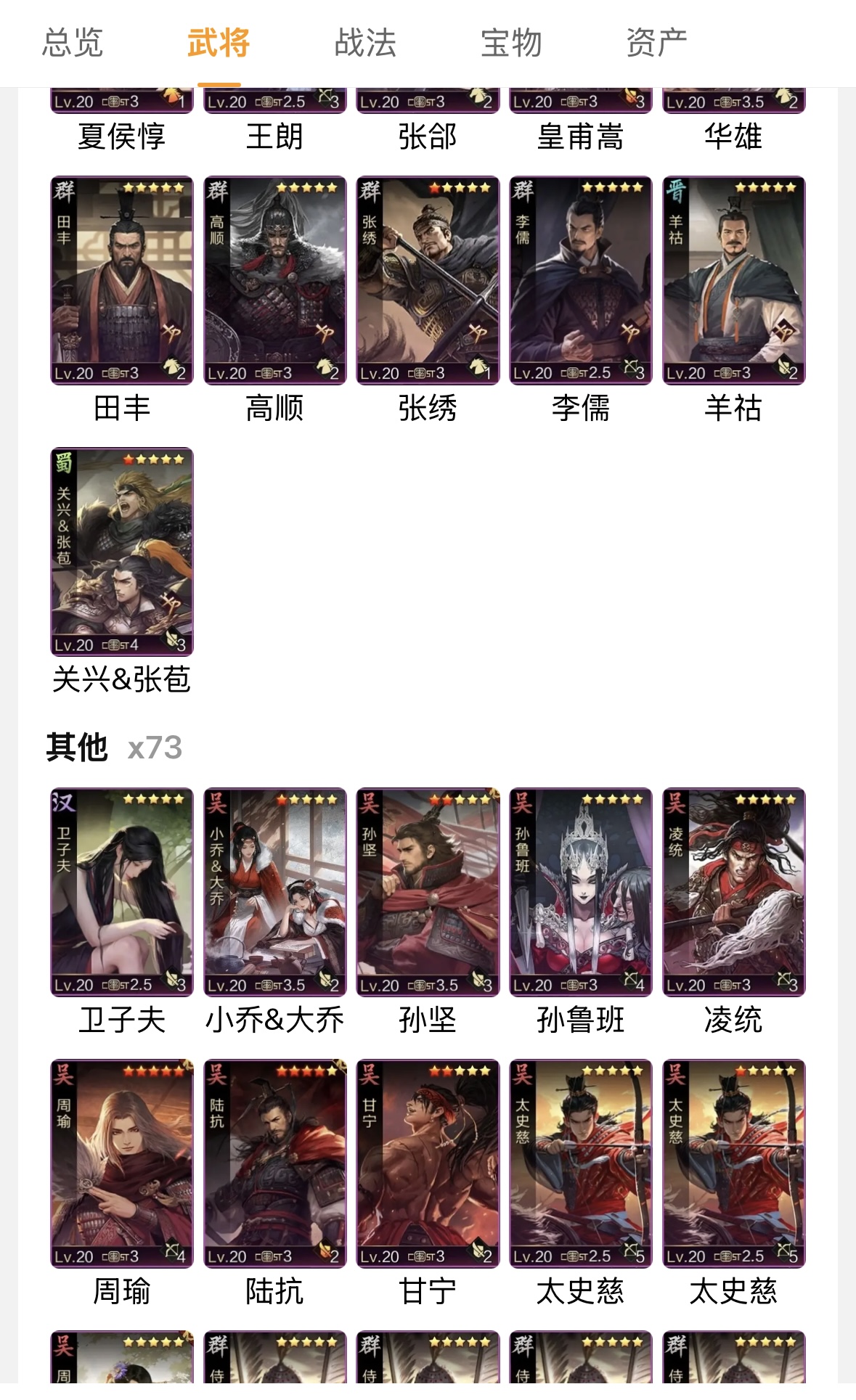
Task: Open the 田丰 hero card
Action: point(122,280)
